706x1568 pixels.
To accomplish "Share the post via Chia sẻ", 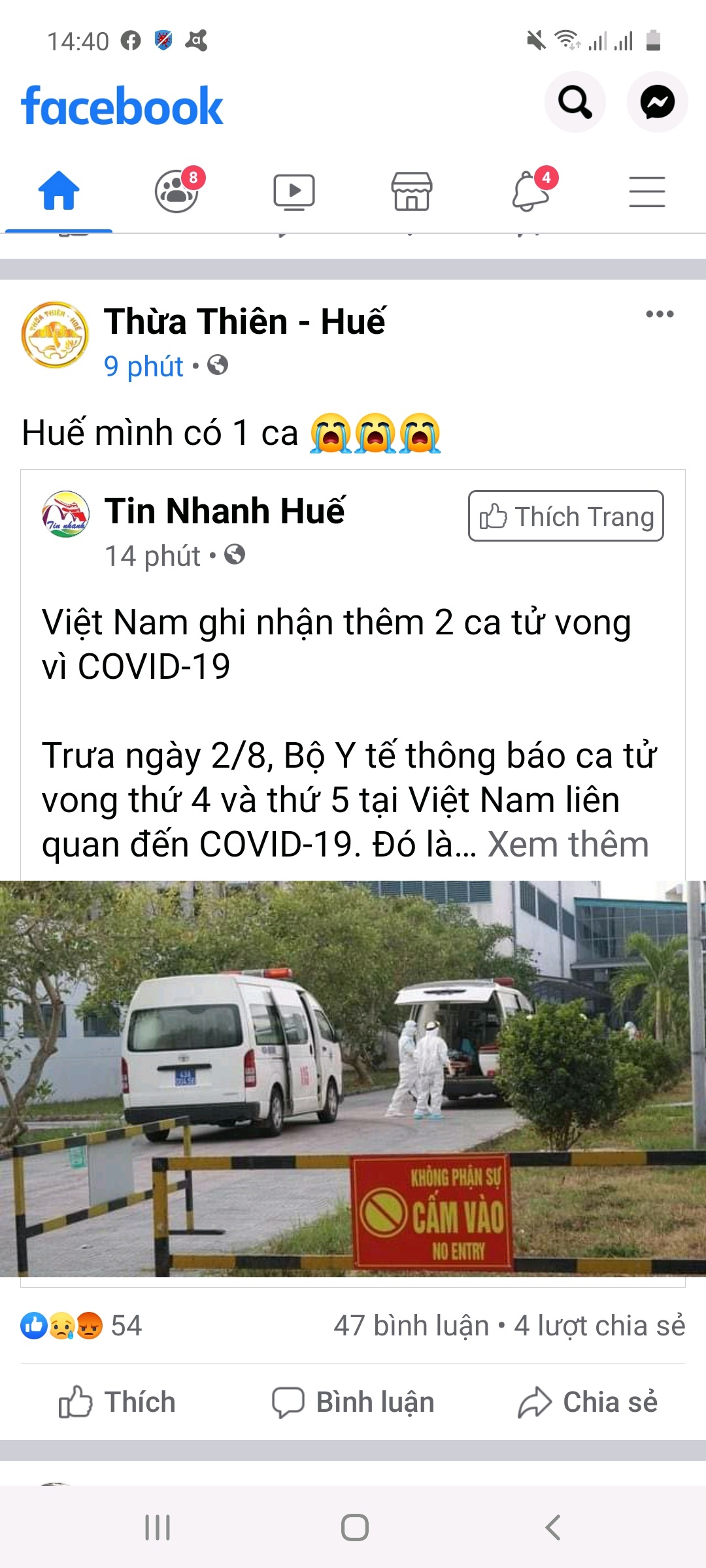I will (588, 1402).
